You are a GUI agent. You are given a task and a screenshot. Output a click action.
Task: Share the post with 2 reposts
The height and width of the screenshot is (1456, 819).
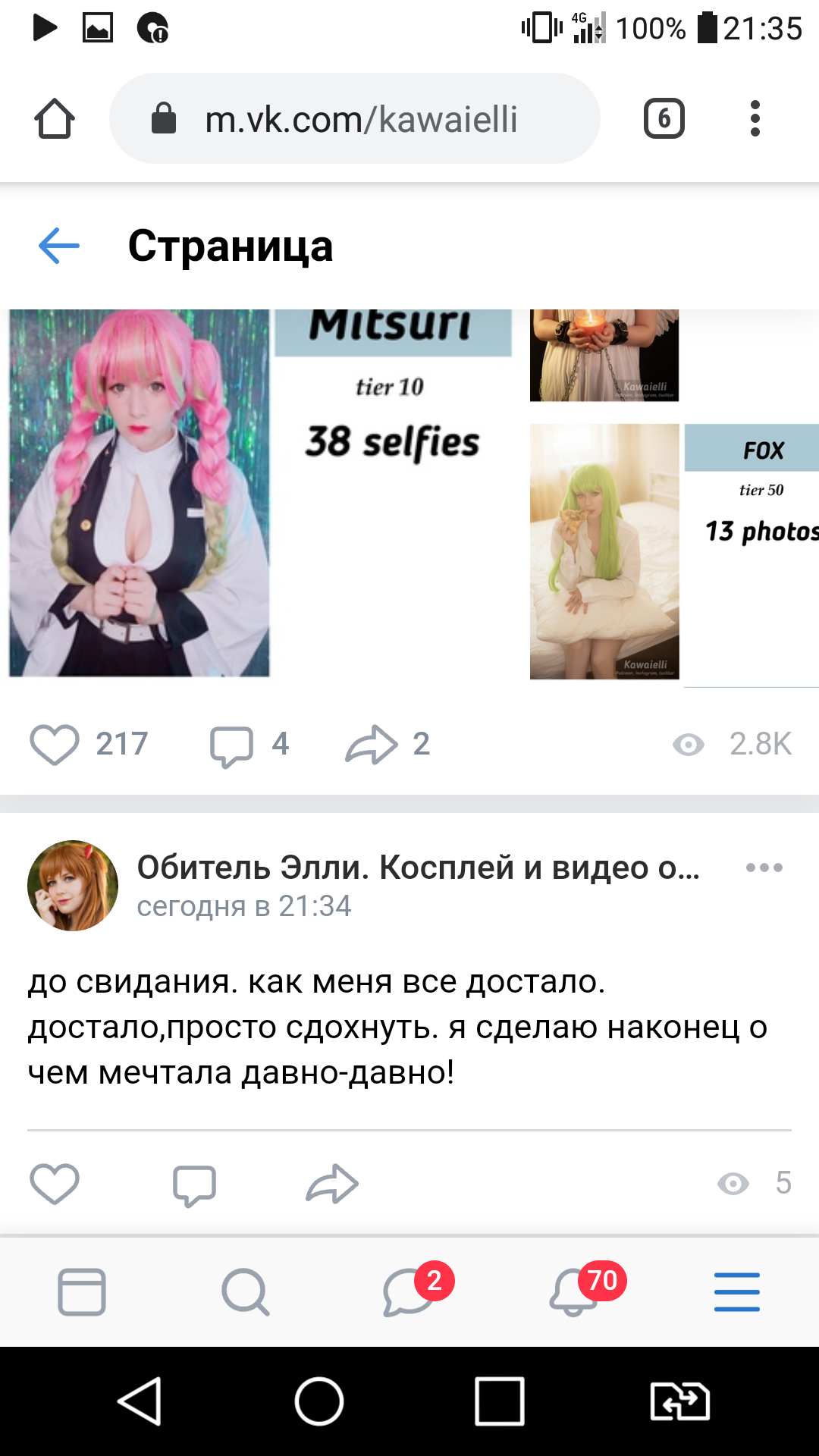tap(372, 744)
